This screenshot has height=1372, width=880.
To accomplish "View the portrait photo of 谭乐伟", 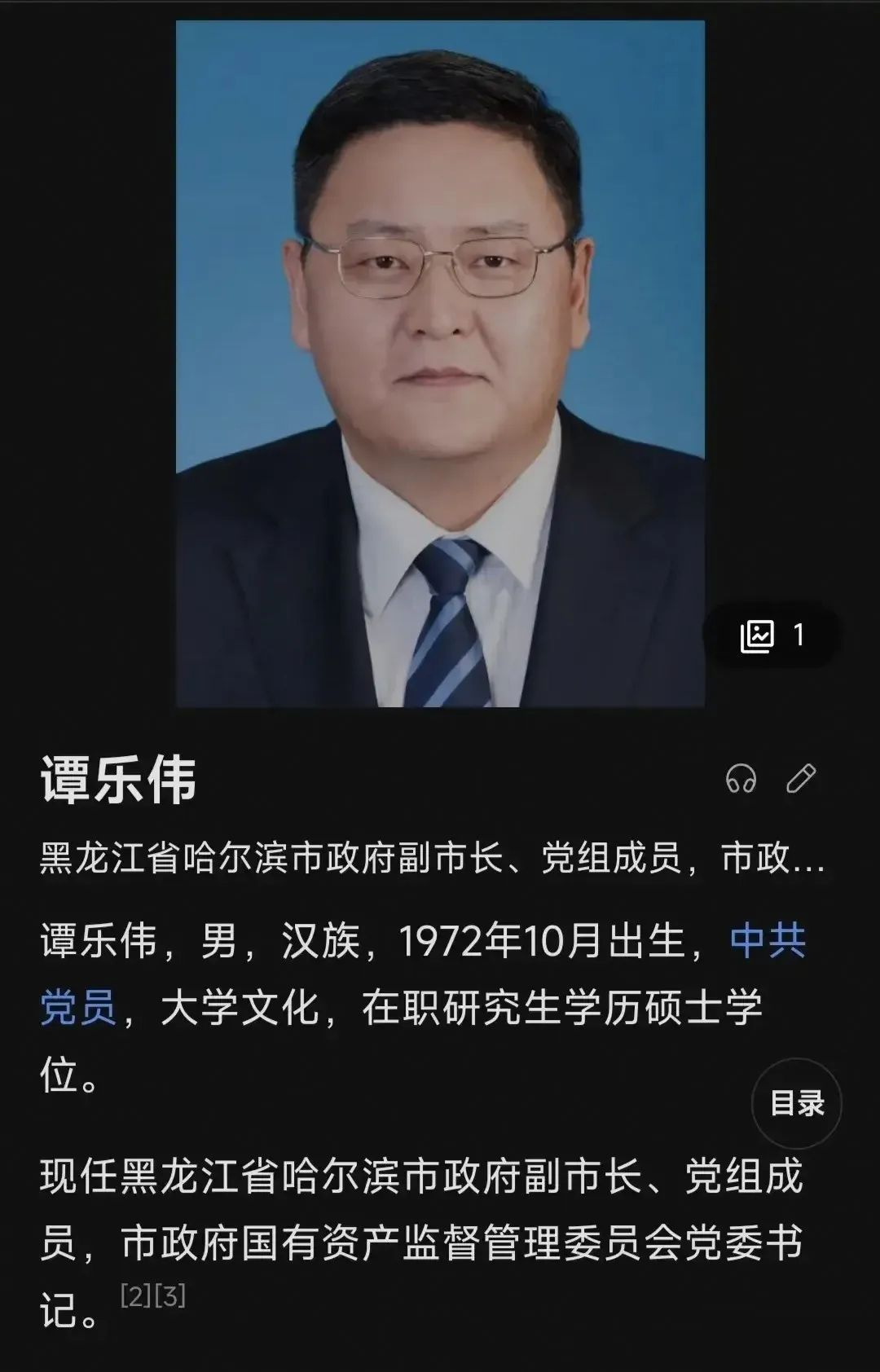I will pos(440,367).
